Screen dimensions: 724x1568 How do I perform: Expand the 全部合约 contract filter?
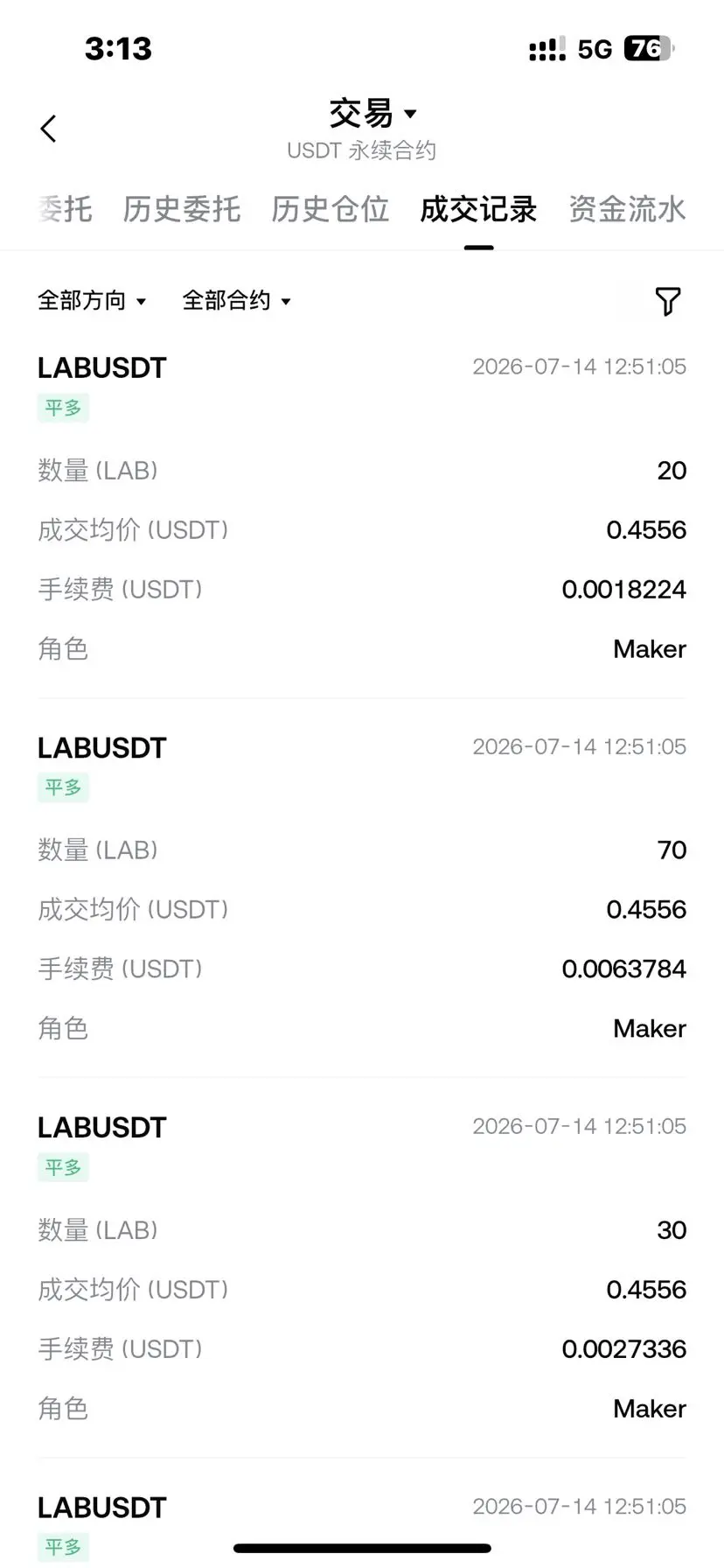[x=236, y=301]
